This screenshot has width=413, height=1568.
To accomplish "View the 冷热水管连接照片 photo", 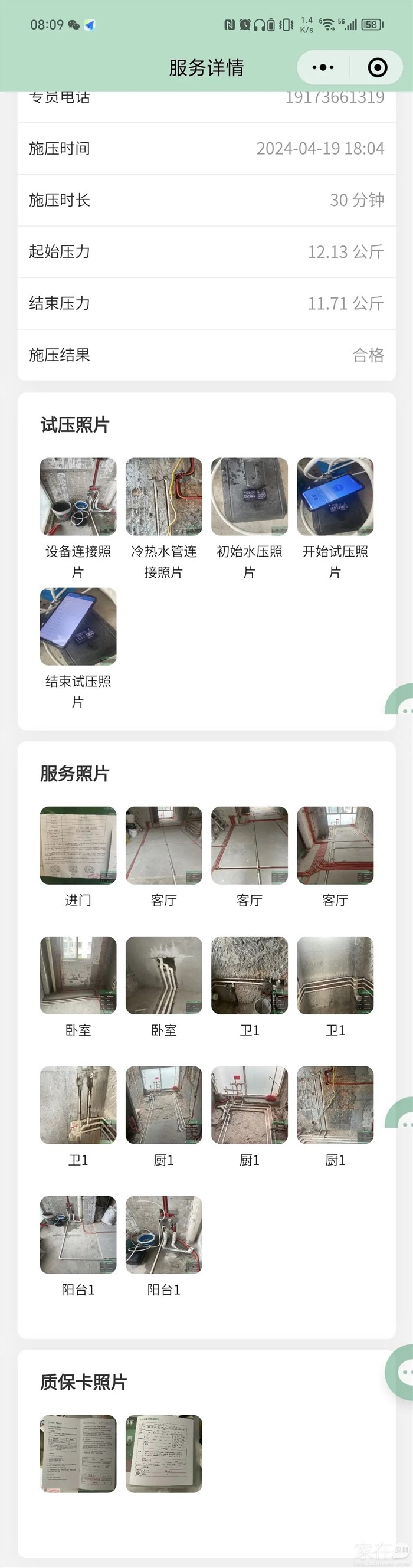I will [x=163, y=497].
